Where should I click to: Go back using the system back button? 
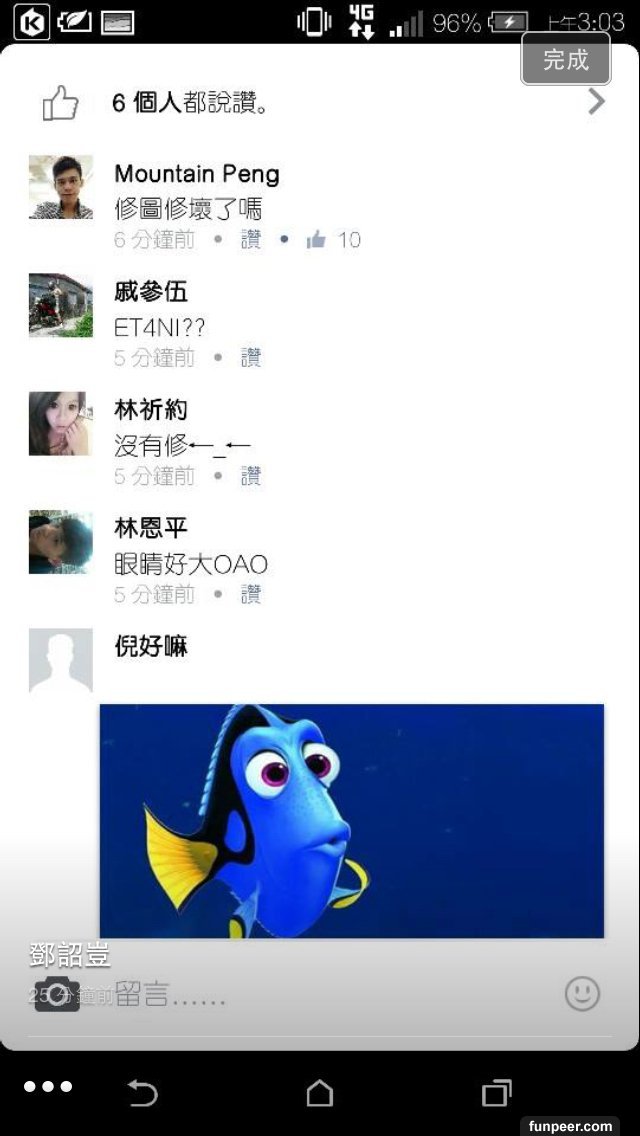tap(143, 1093)
